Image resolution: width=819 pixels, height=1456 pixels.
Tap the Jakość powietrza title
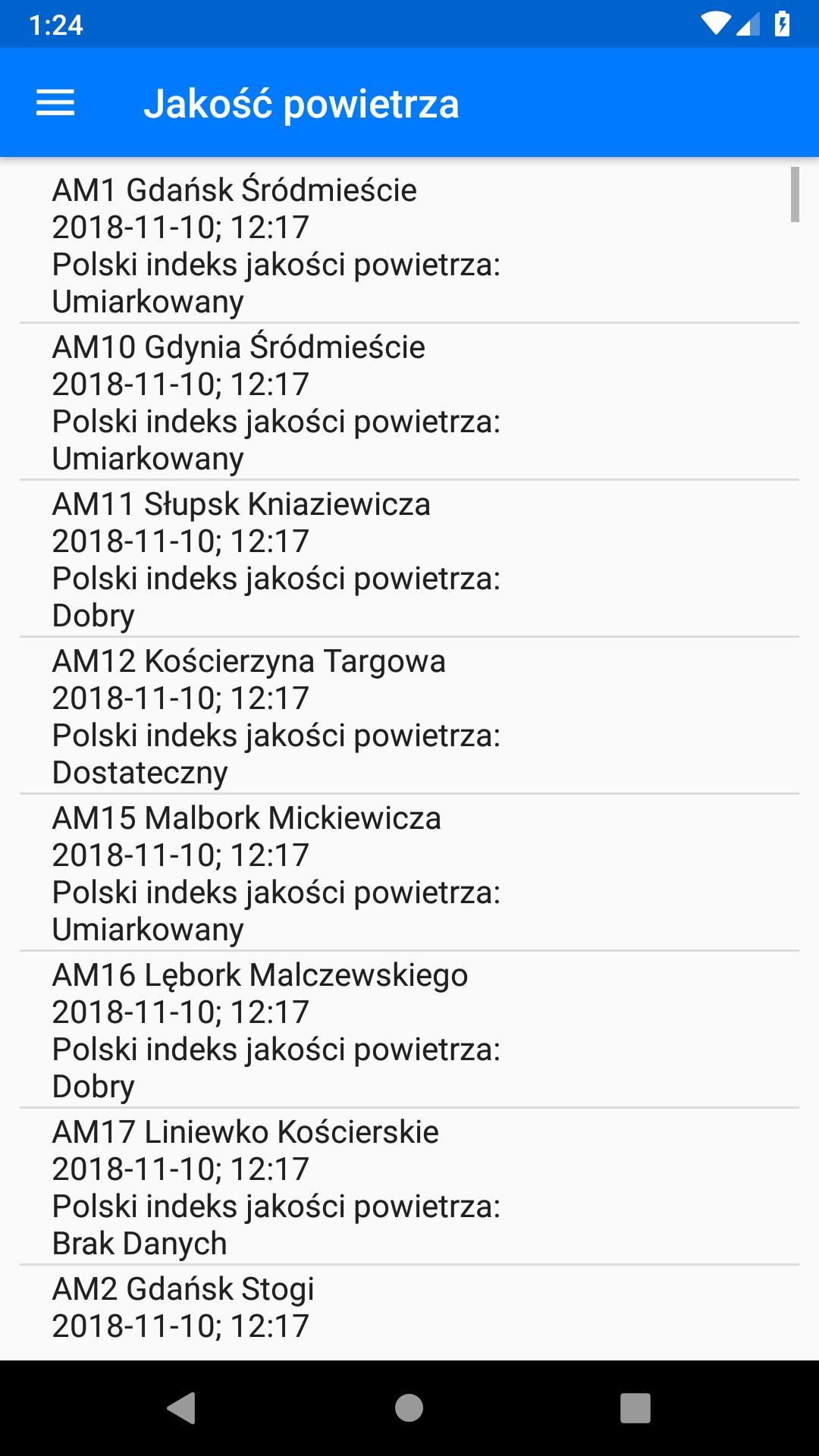(x=303, y=103)
